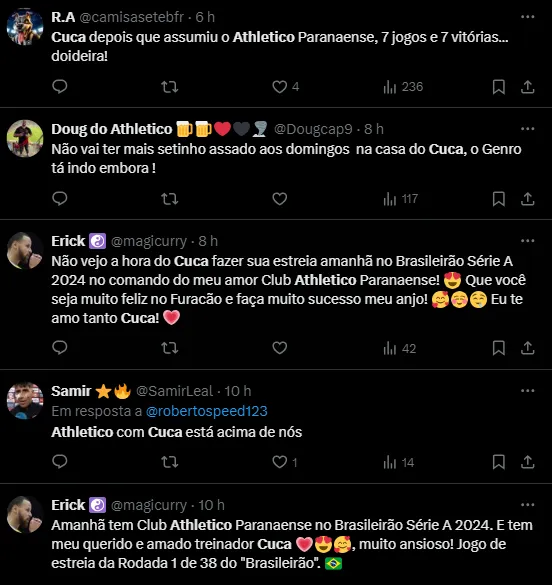
Task: Open Samir's profile avatar
Action: coord(25,400)
